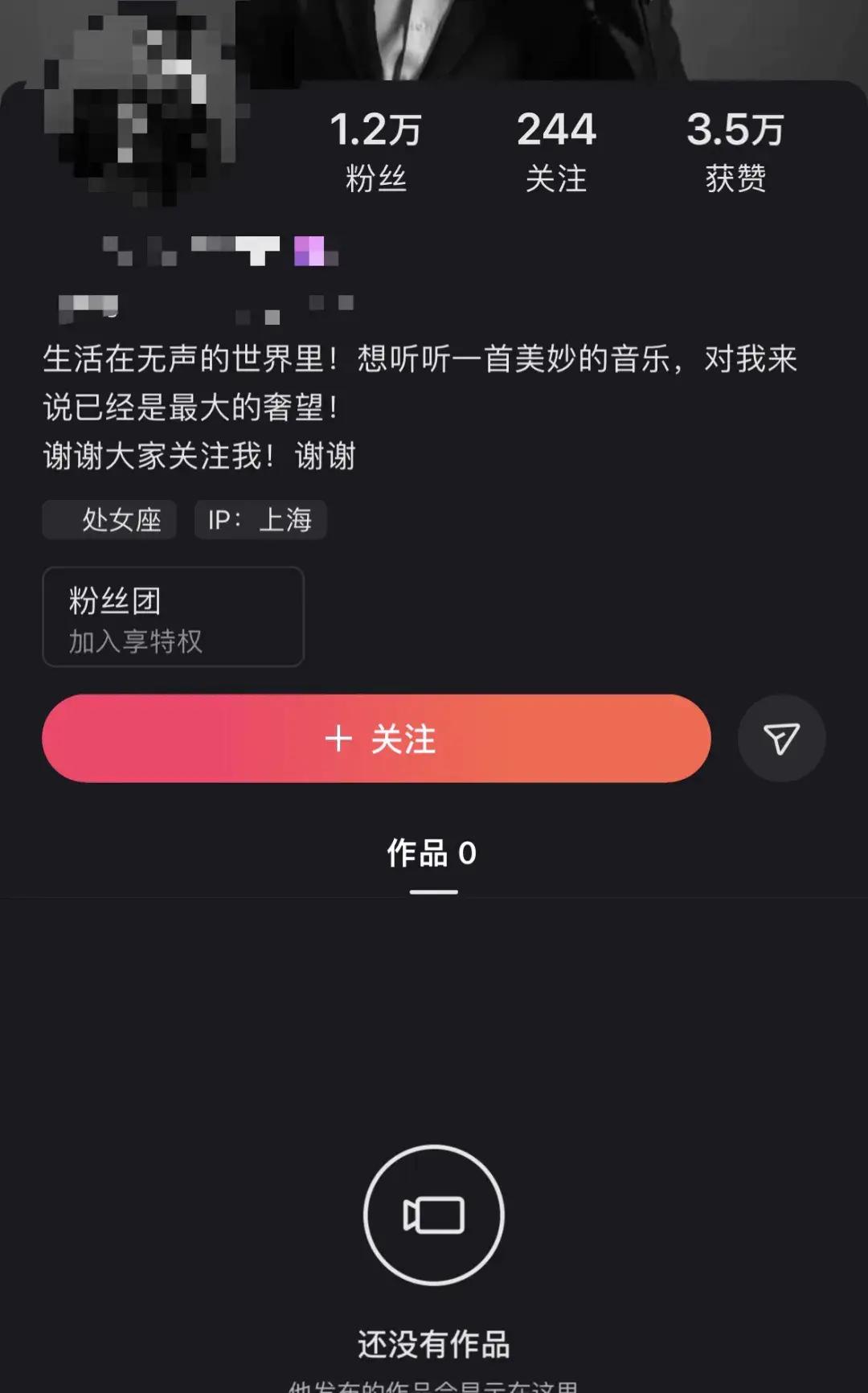This screenshot has width=868, height=1393.
Task: Check the 3.5万 获赞 likes count
Action: [735, 152]
